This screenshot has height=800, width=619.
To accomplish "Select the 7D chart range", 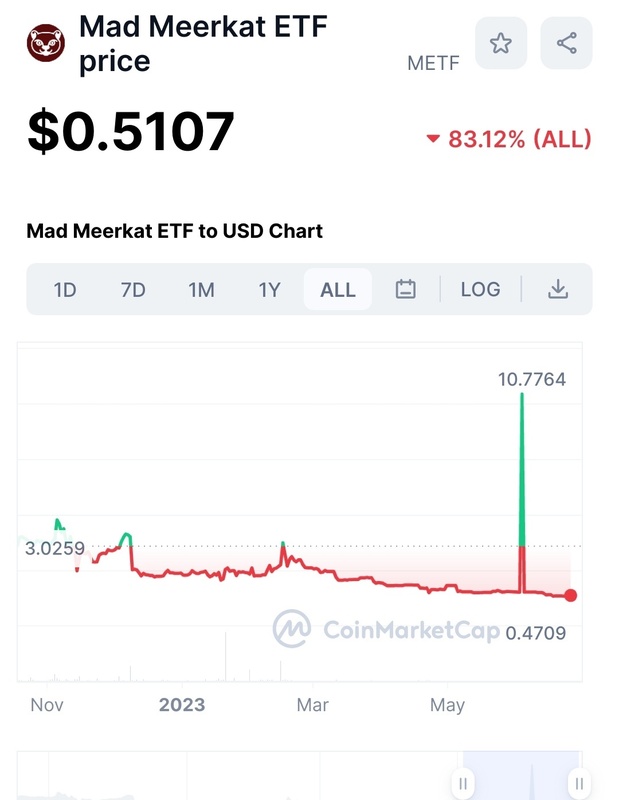I will [133, 289].
